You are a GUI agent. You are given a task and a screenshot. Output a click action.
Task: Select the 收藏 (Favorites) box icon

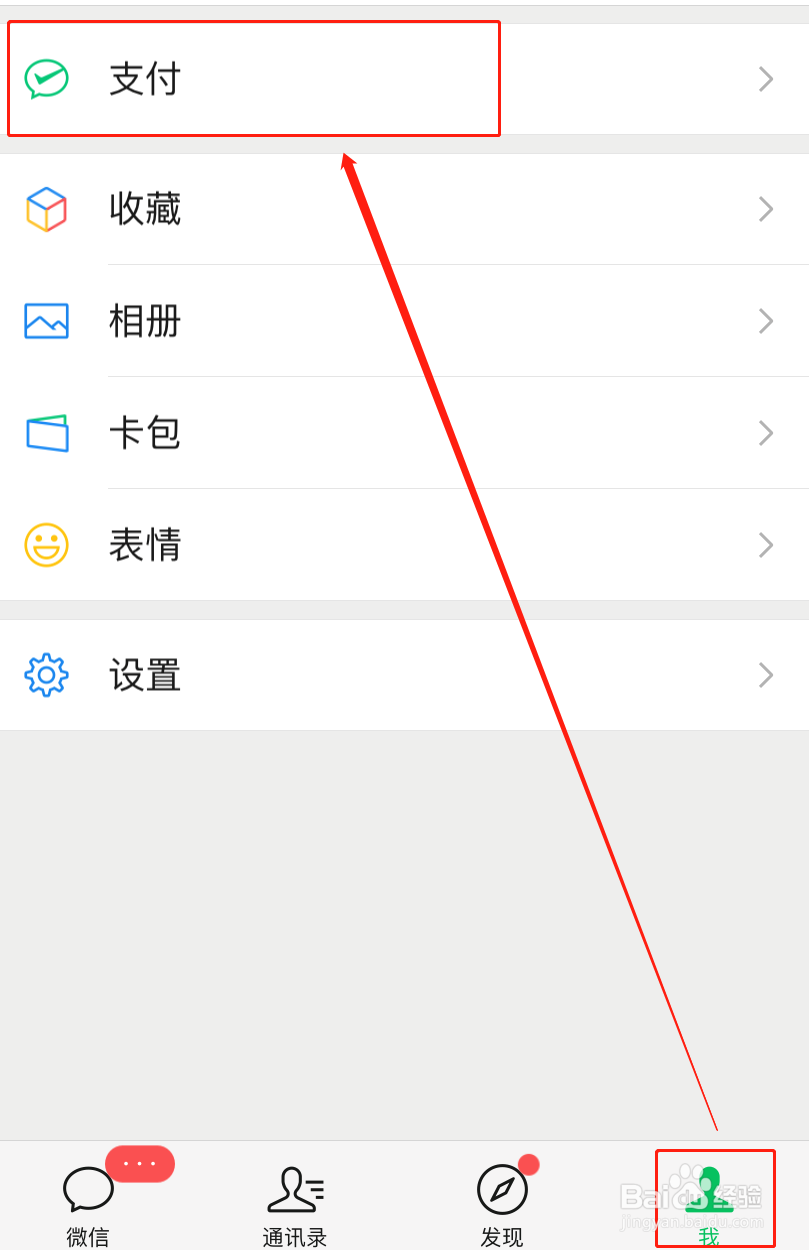[x=46, y=210]
